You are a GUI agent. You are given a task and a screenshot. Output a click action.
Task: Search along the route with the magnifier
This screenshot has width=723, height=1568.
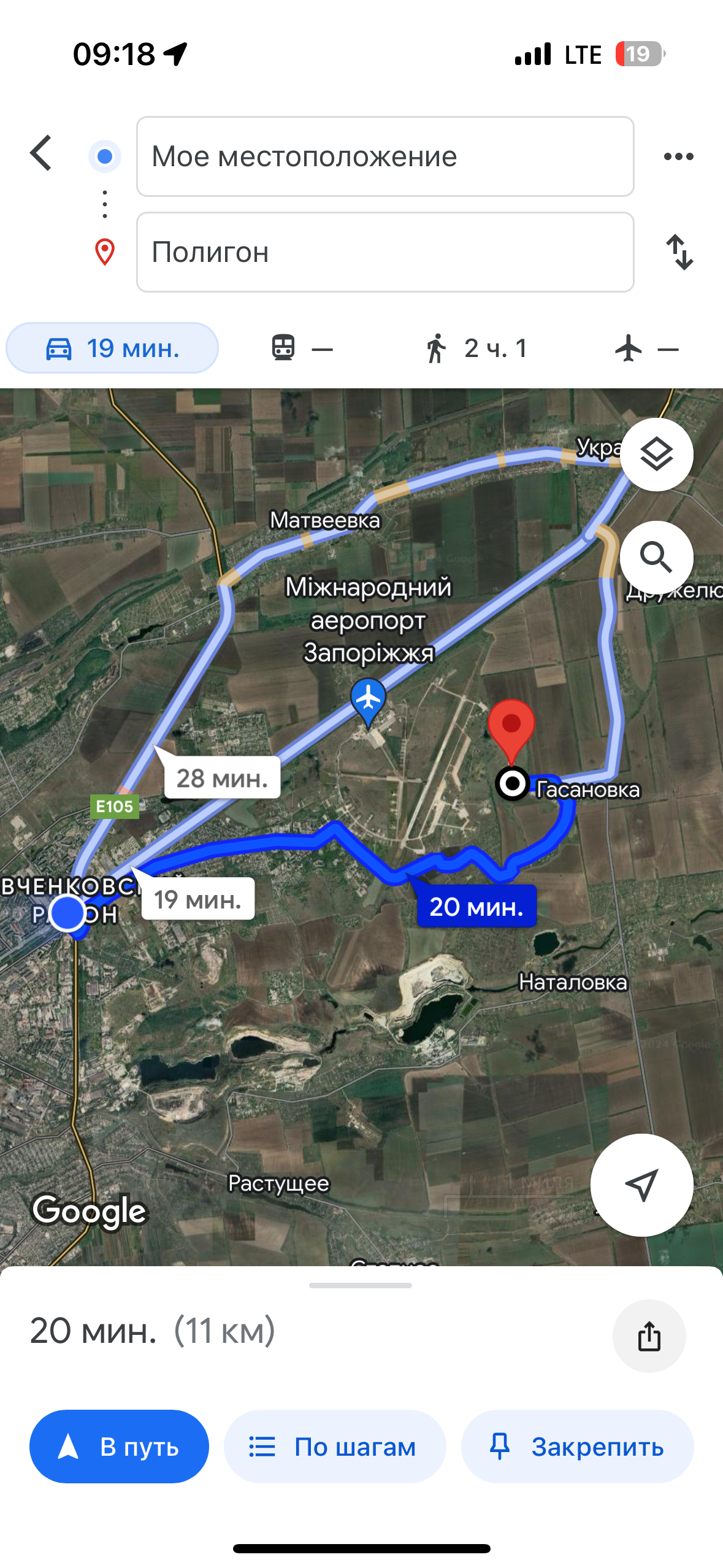(x=656, y=558)
